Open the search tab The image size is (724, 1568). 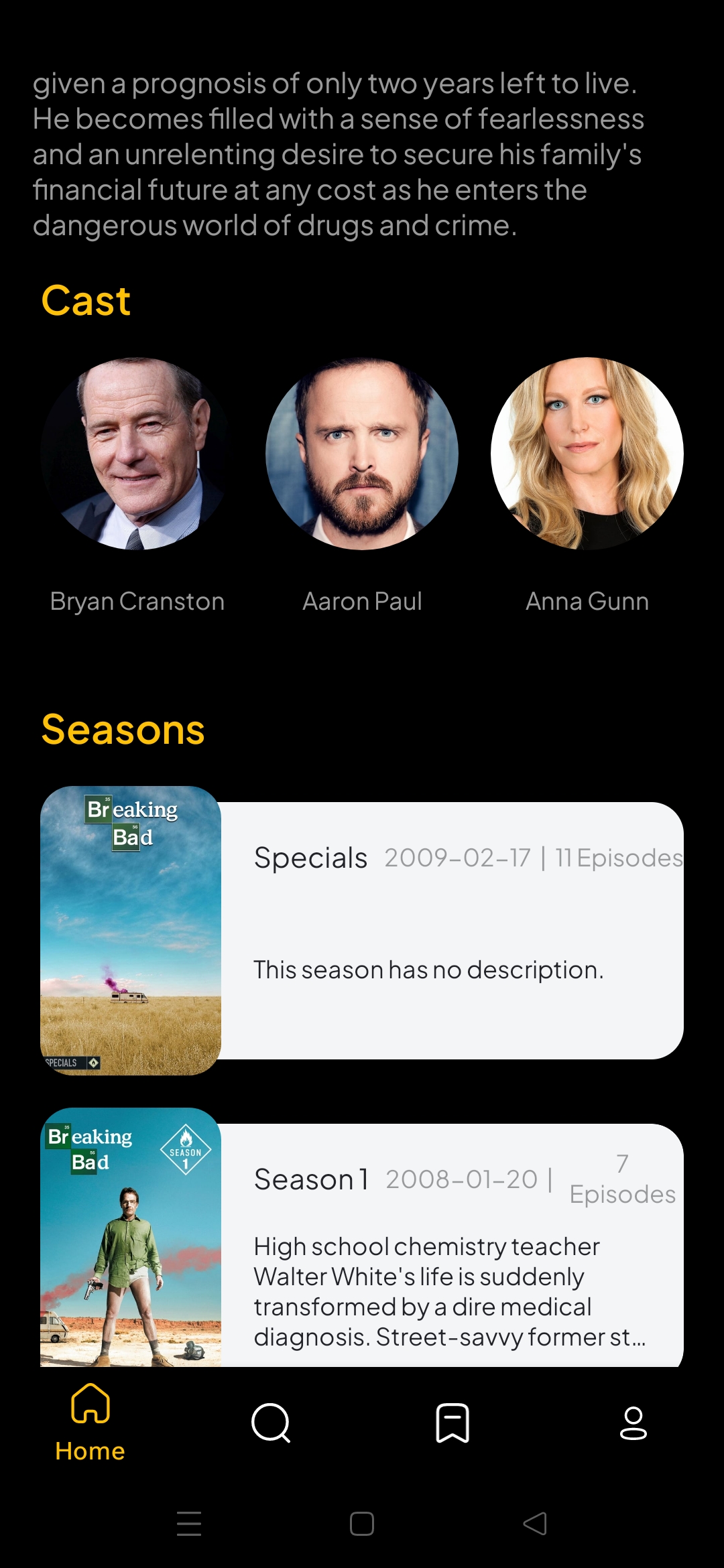tap(271, 1422)
